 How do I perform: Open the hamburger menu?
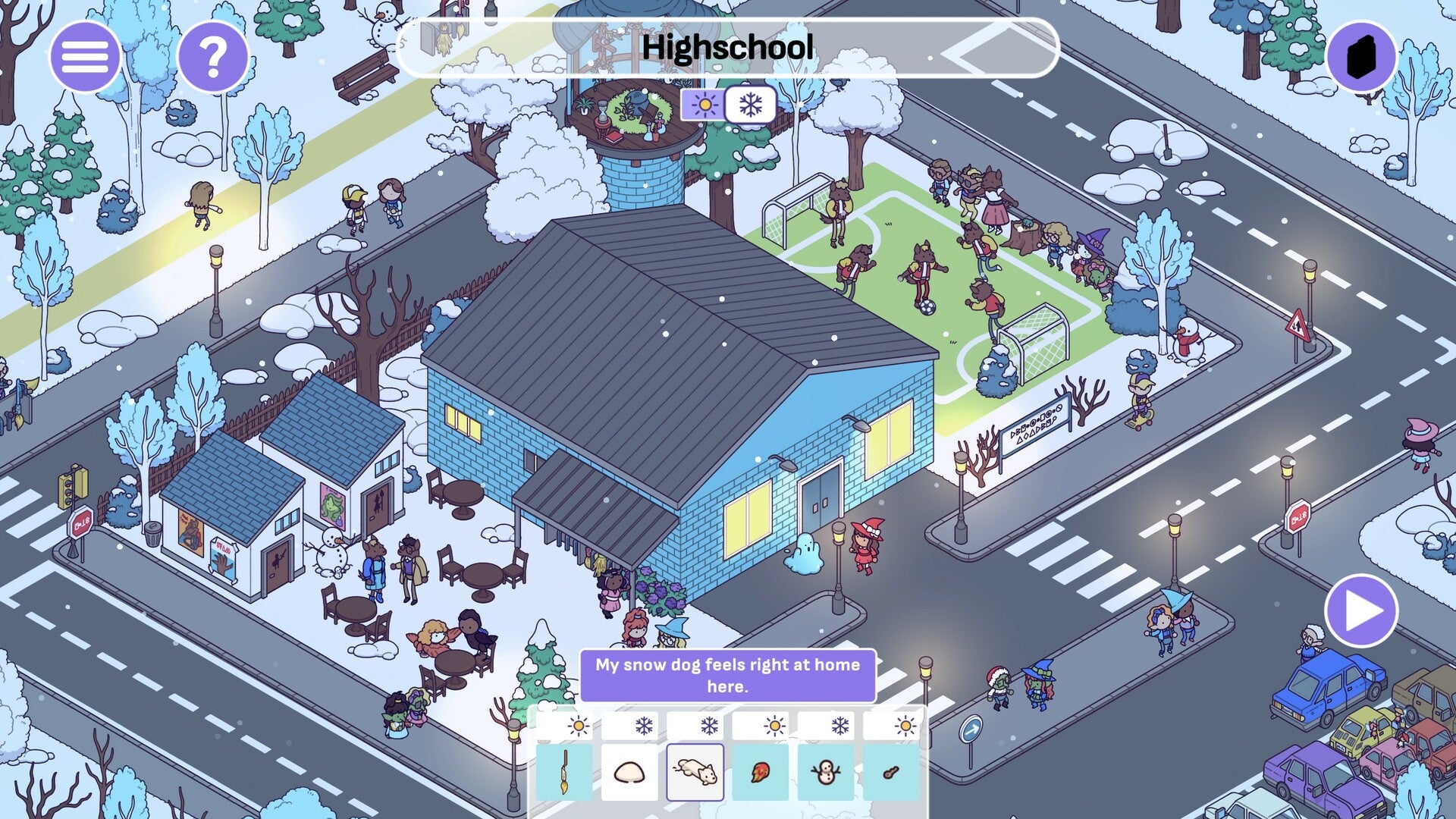[x=85, y=57]
